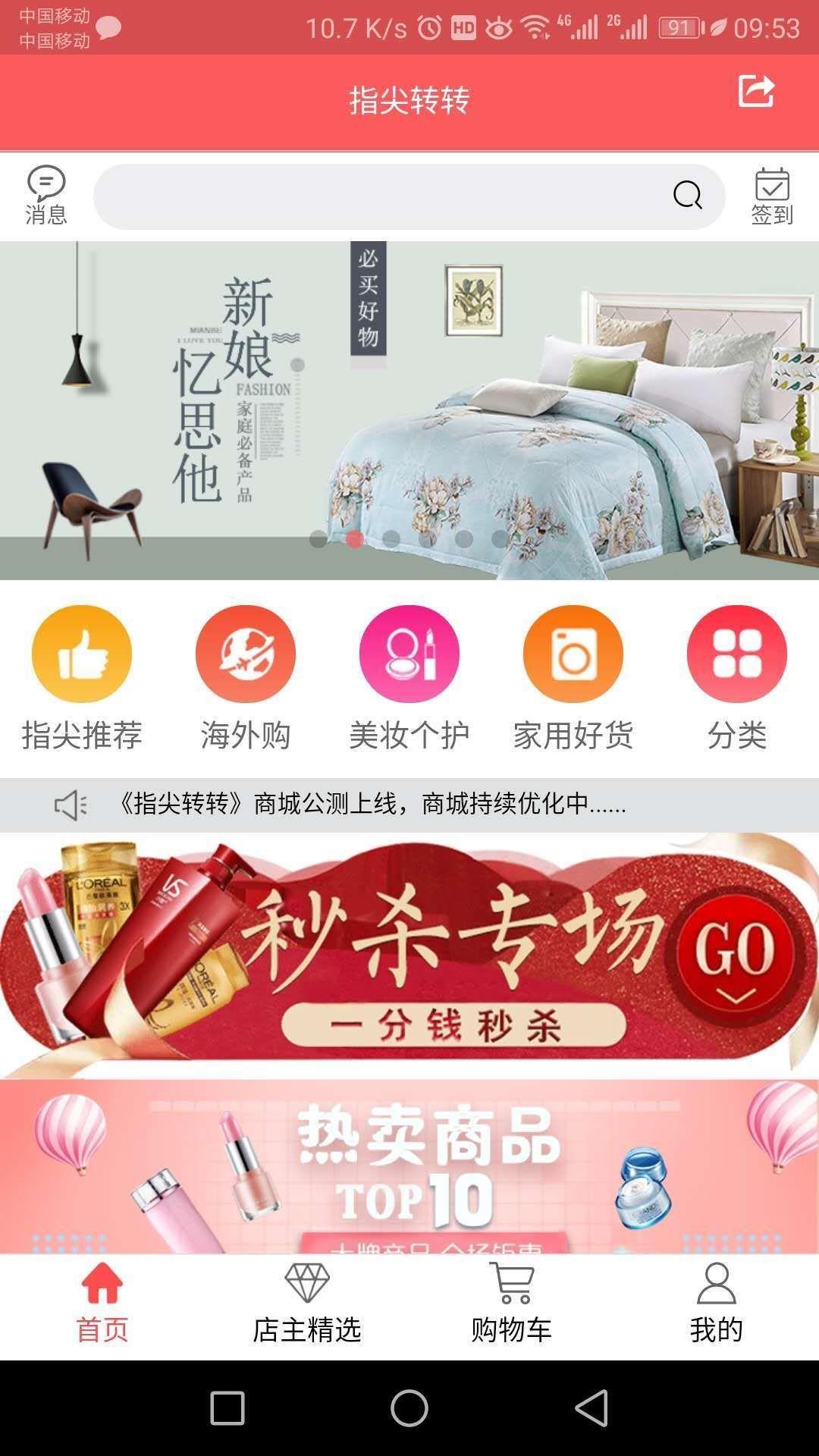Open the 购物车 cart tab
The width and height of the screenshot is (819, 1456).
click(512, 1303)
